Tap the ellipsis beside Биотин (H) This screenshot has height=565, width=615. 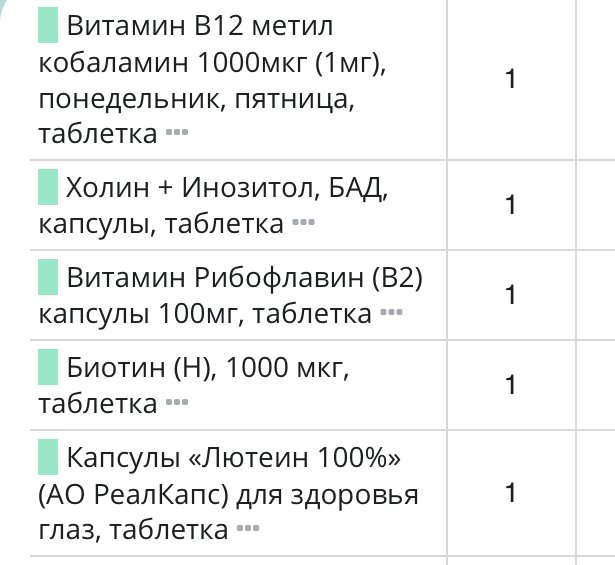tap(176, 403)
